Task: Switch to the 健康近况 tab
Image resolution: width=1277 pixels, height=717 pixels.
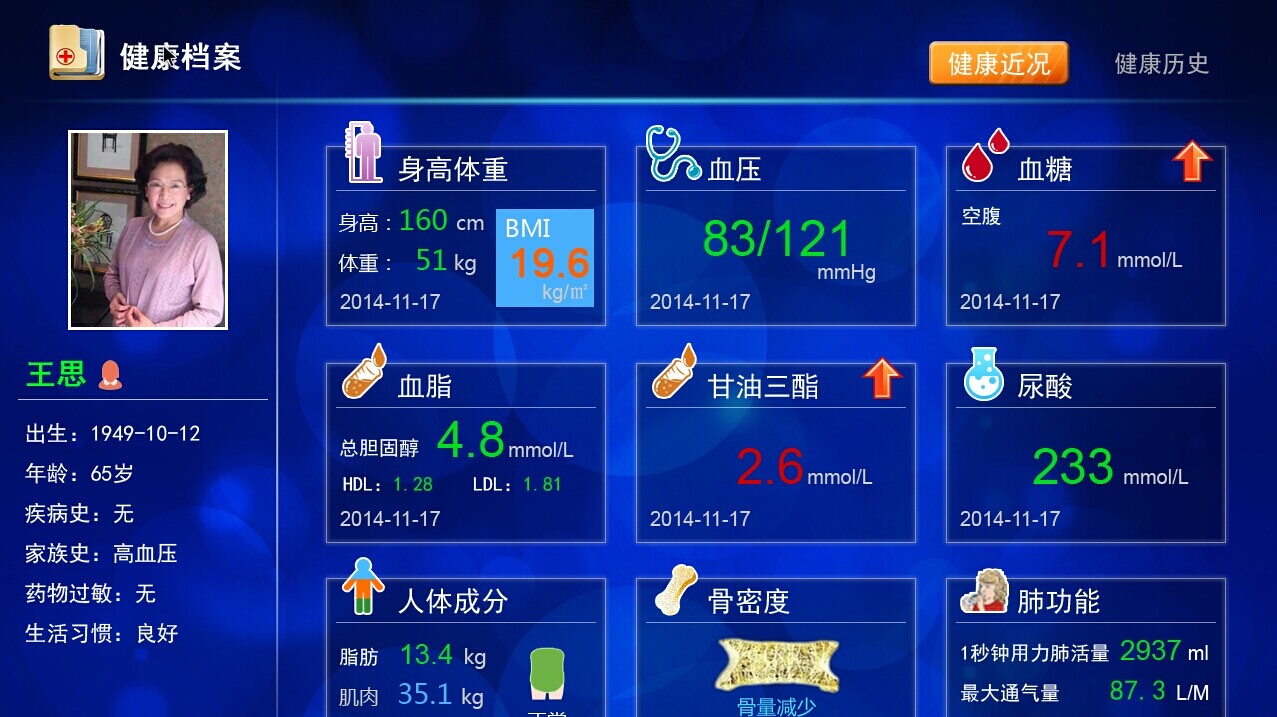Action: click(x=998, y=63)
